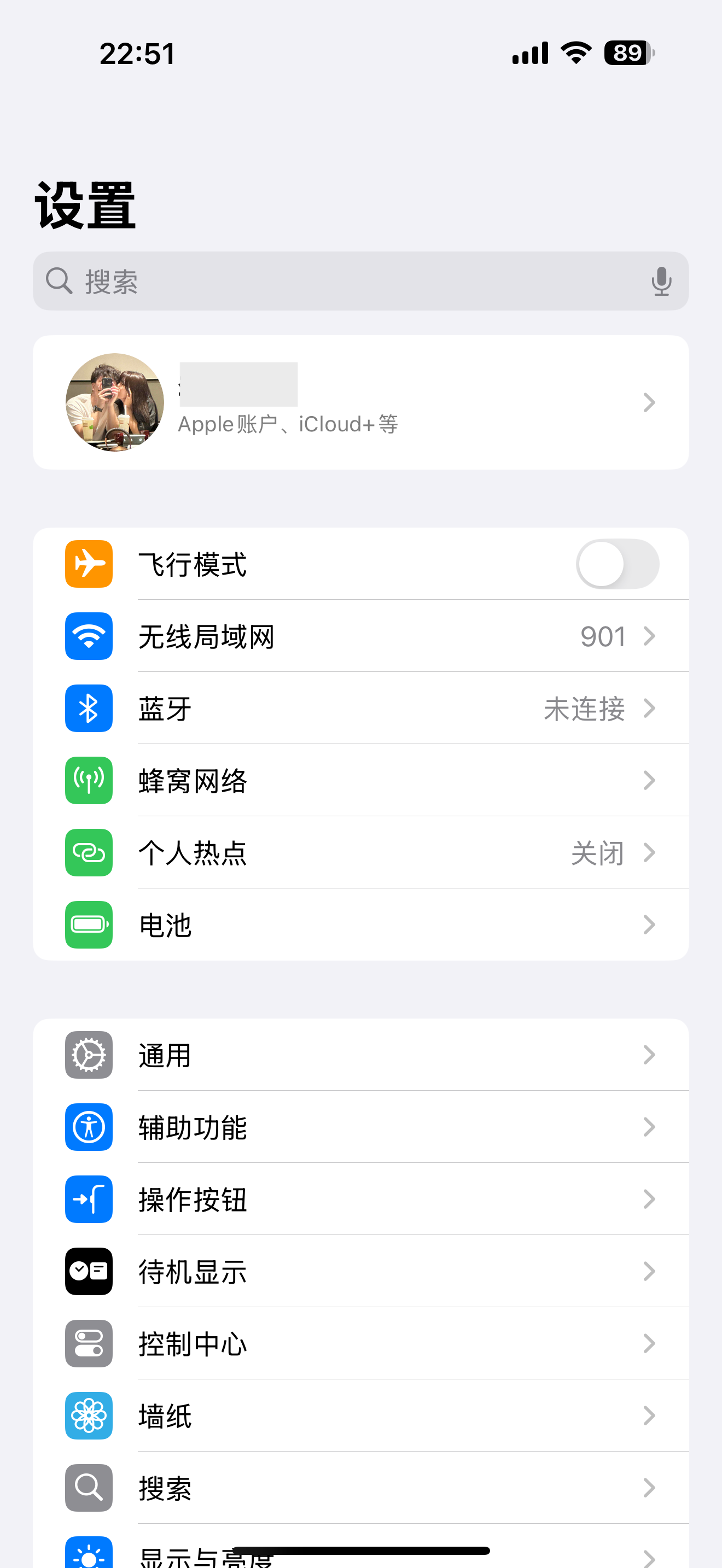Start voice dictation with the microphone icon
The image size is (722, 1568).
[661, 281]
